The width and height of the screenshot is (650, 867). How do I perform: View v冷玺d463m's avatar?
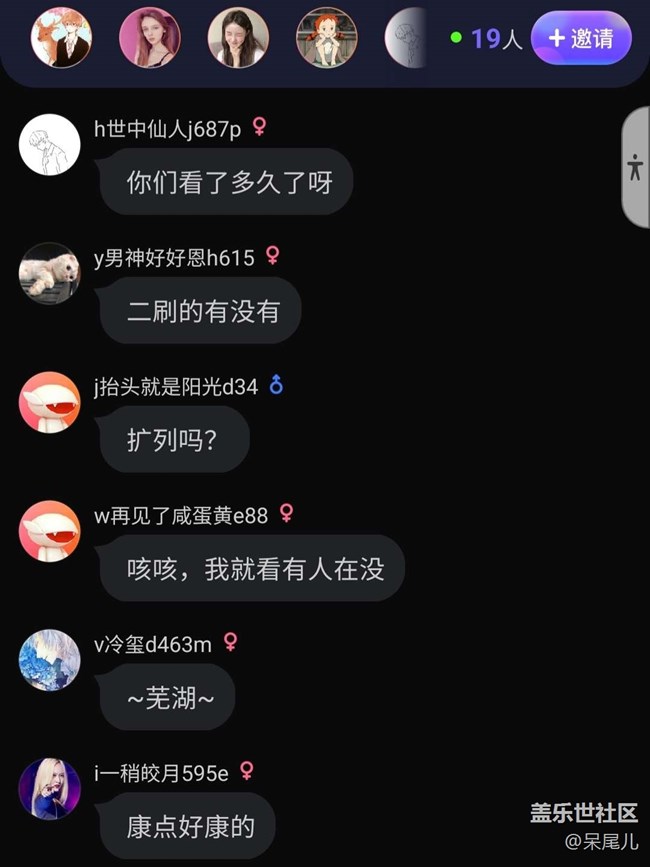[x=50, y=660]
